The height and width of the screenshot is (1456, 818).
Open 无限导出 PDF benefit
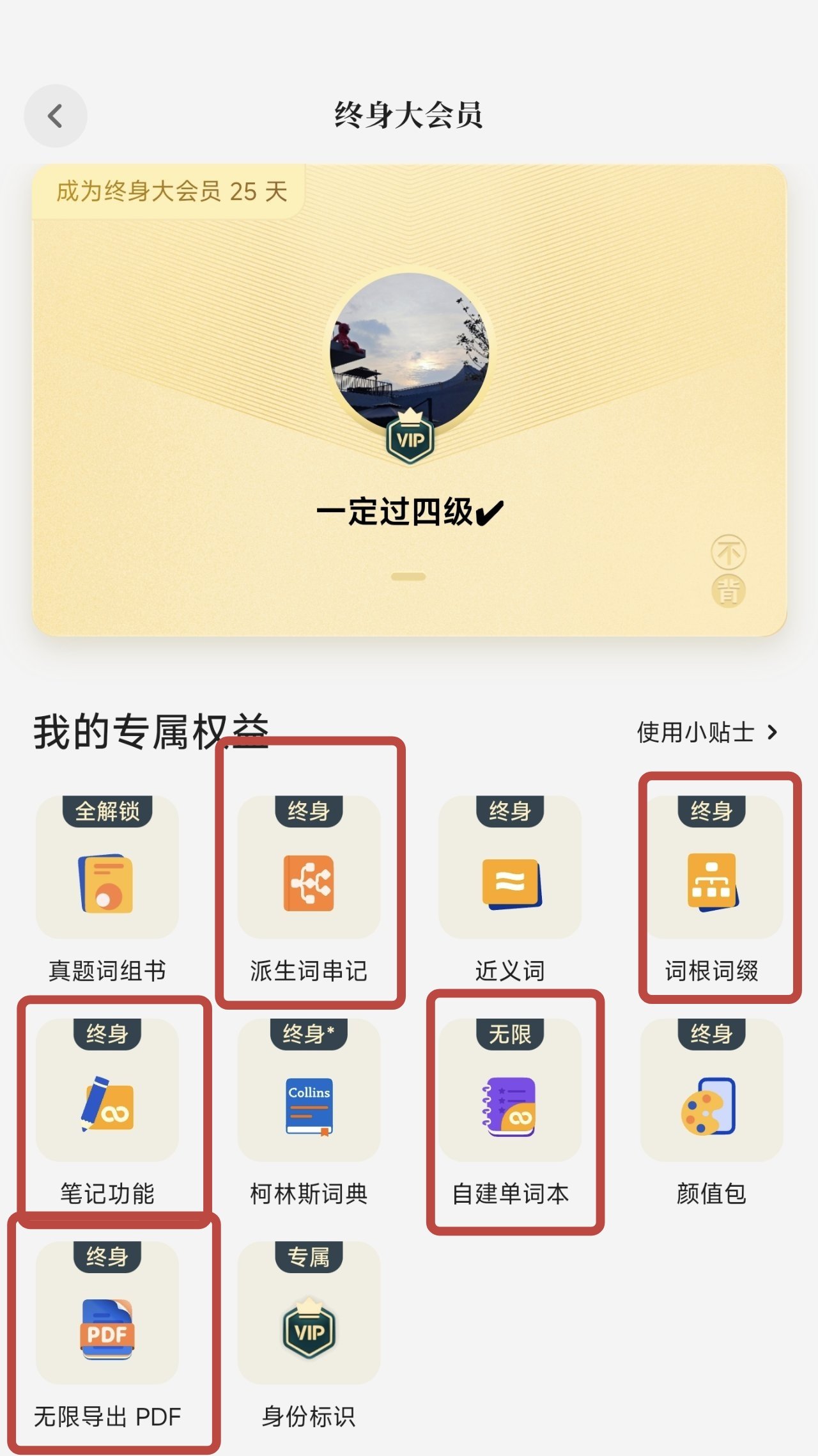pyautogui.click(x=107, y=1329)
